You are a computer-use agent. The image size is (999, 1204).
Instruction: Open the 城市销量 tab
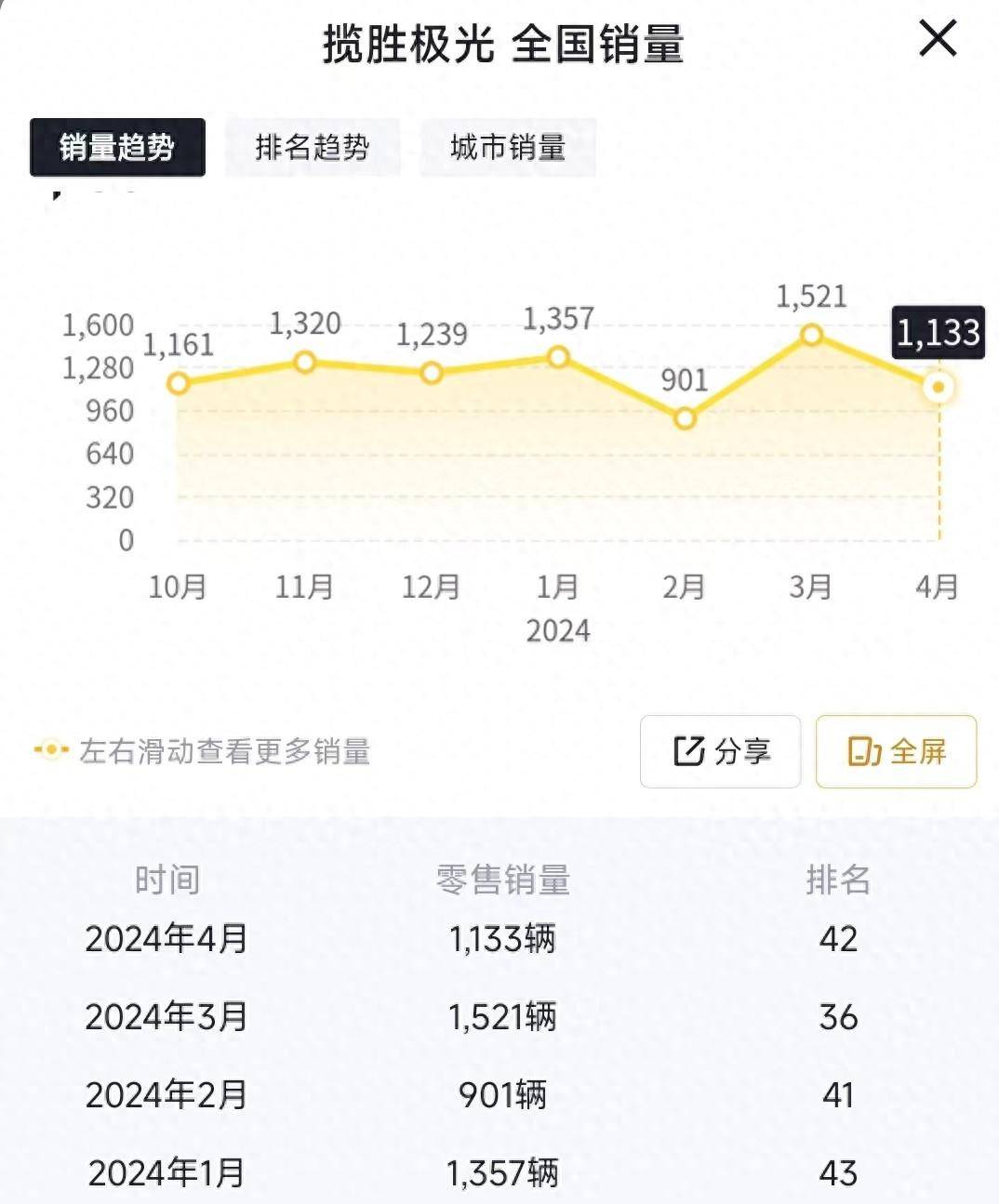tap(508, 147)
